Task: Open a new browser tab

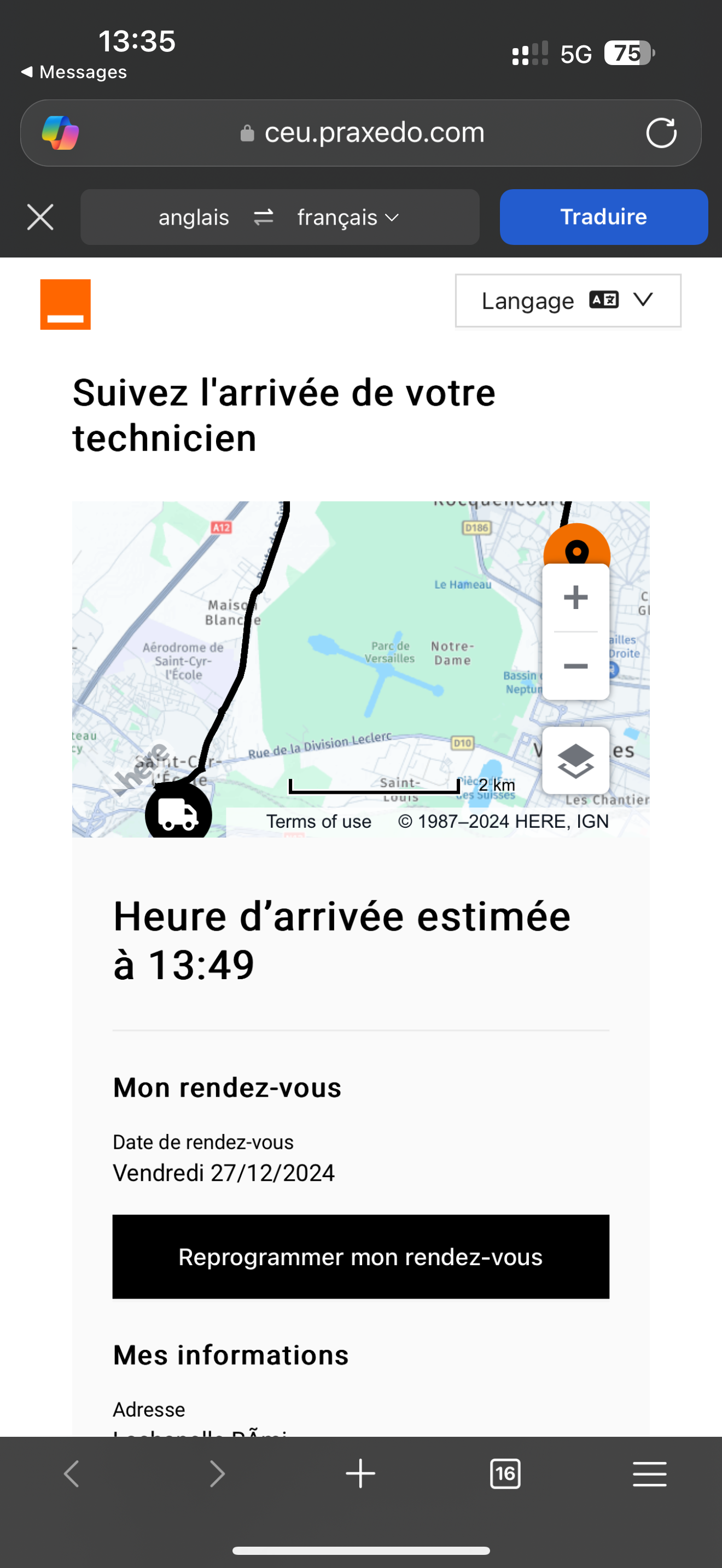Action: click(360, 1473)
